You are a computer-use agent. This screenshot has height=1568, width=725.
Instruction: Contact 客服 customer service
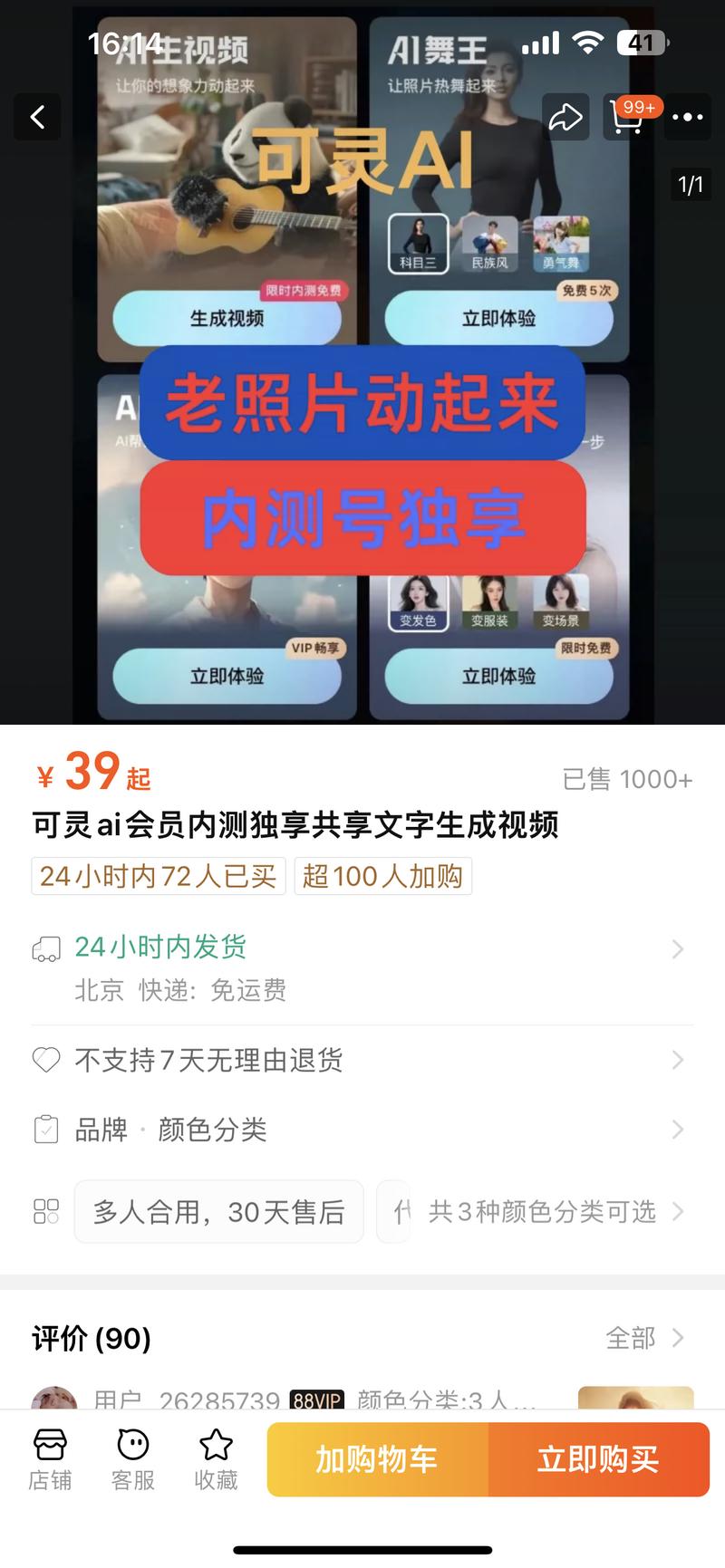[x=133, y=1459]
